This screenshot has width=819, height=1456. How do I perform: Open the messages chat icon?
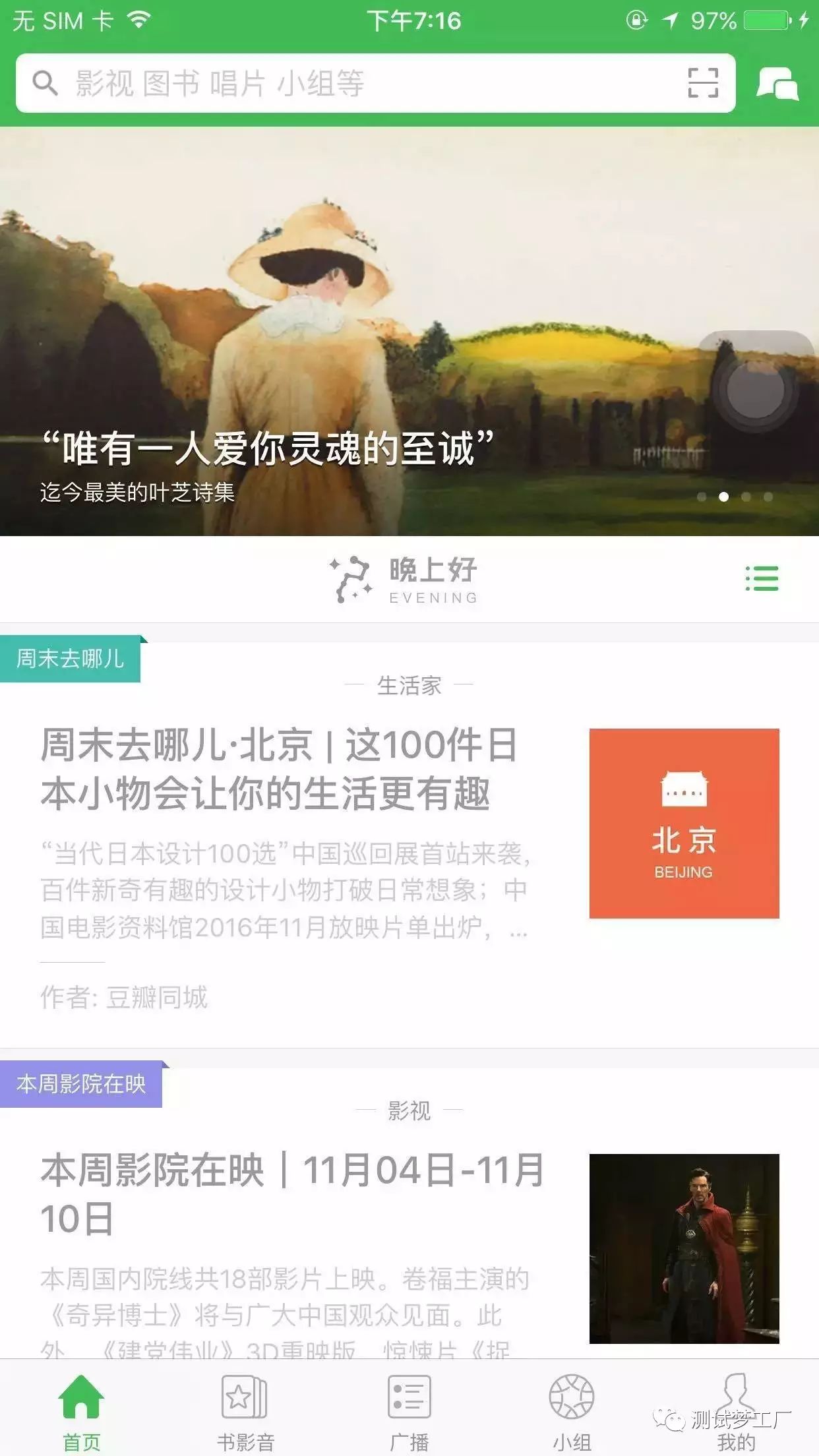[x=777, y=84]
